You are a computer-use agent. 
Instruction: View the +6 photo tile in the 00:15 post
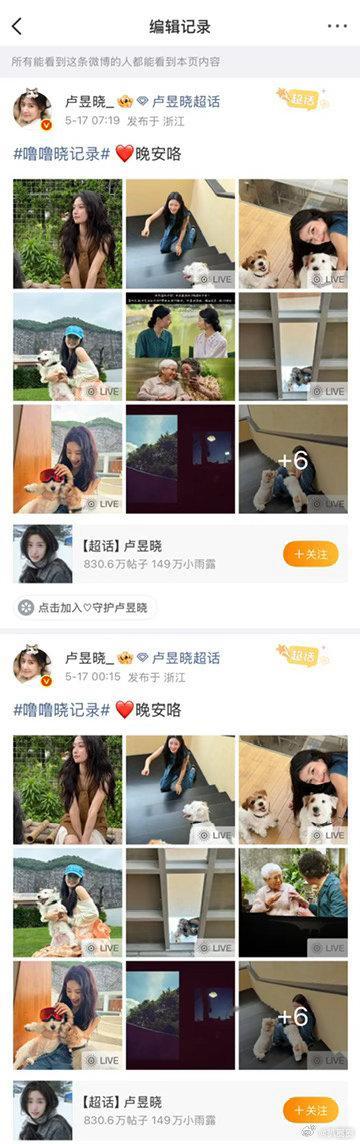point(293,1016)
